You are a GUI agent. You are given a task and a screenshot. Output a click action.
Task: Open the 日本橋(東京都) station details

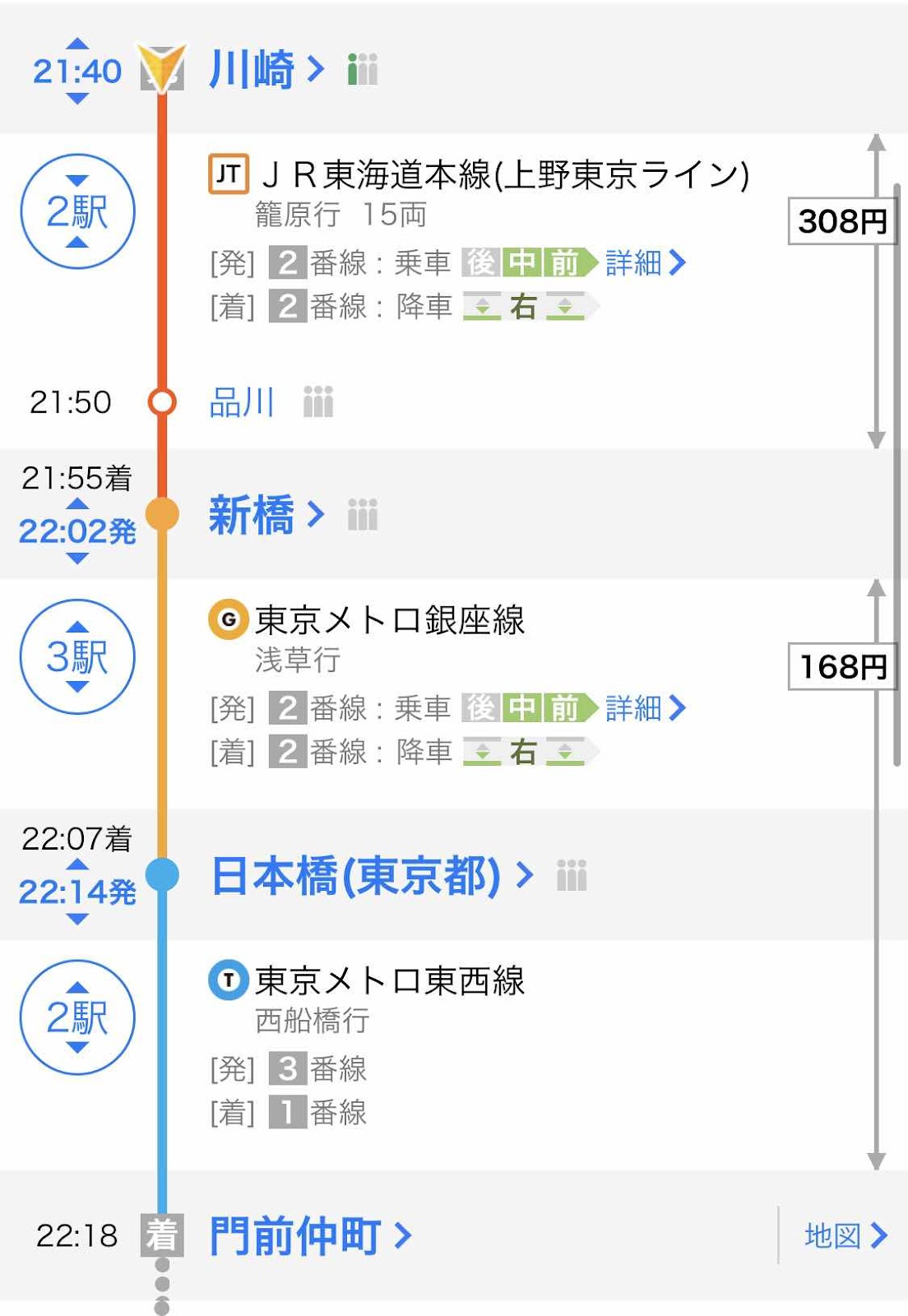click(x=371, y=875)
